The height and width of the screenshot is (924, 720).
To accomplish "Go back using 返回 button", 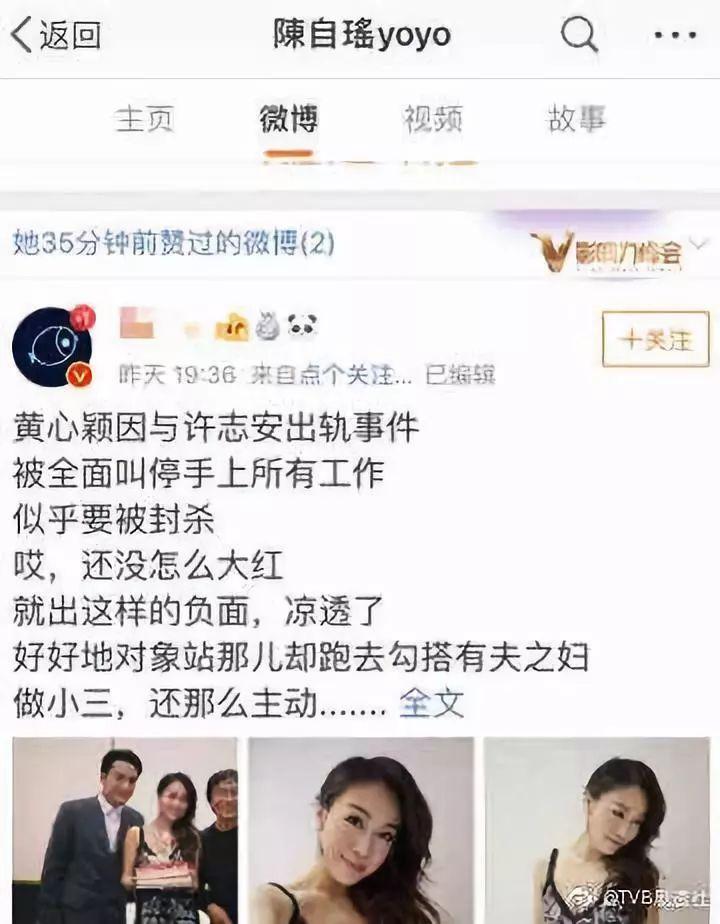I will click(x=56, y=36).
